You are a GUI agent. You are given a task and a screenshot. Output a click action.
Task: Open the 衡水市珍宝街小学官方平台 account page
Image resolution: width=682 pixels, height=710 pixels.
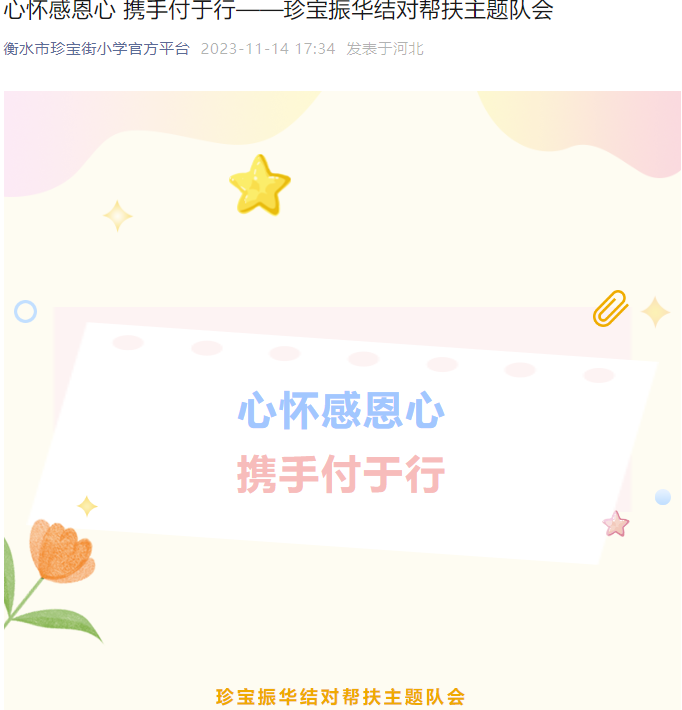click(x=97, y=49)
